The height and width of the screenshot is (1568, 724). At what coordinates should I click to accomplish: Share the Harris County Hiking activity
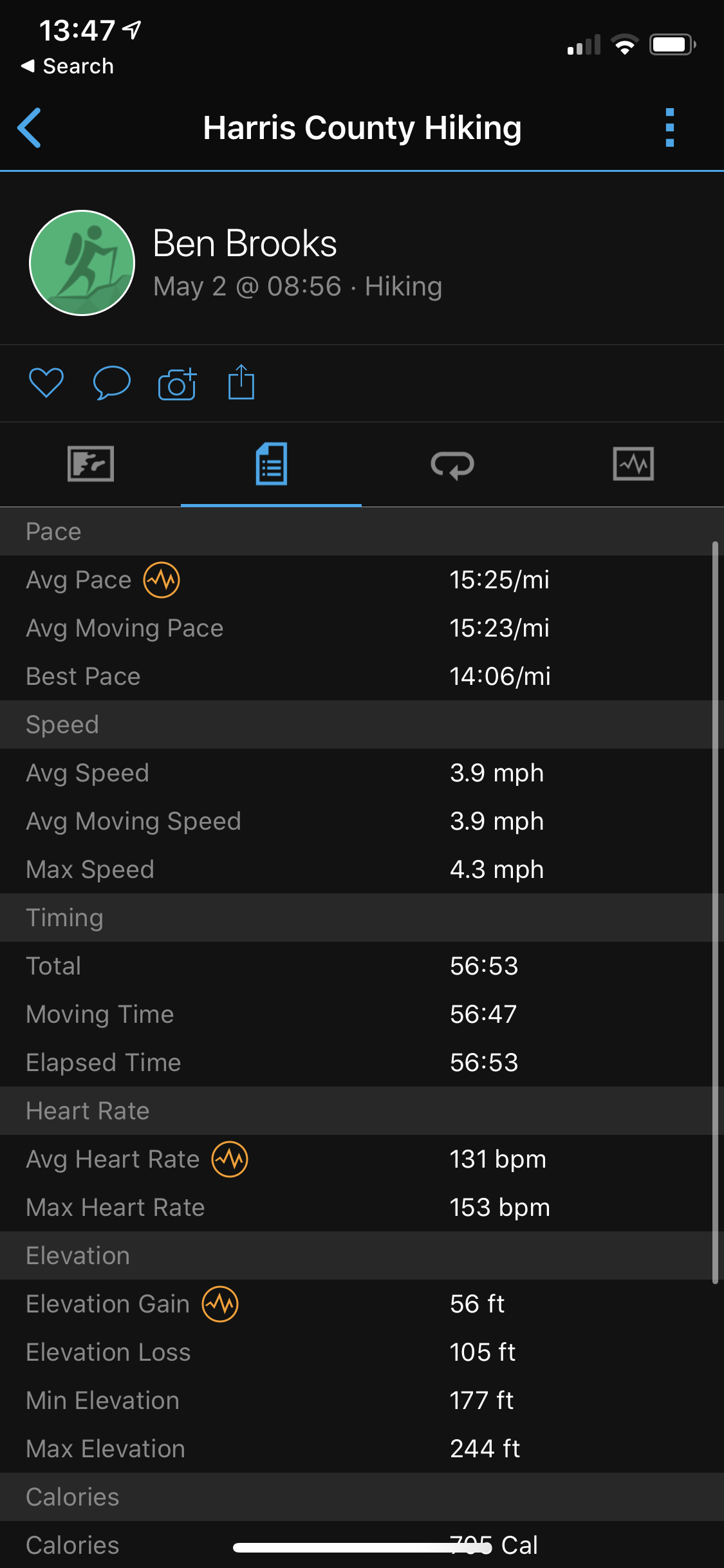[x=241, y=382]
